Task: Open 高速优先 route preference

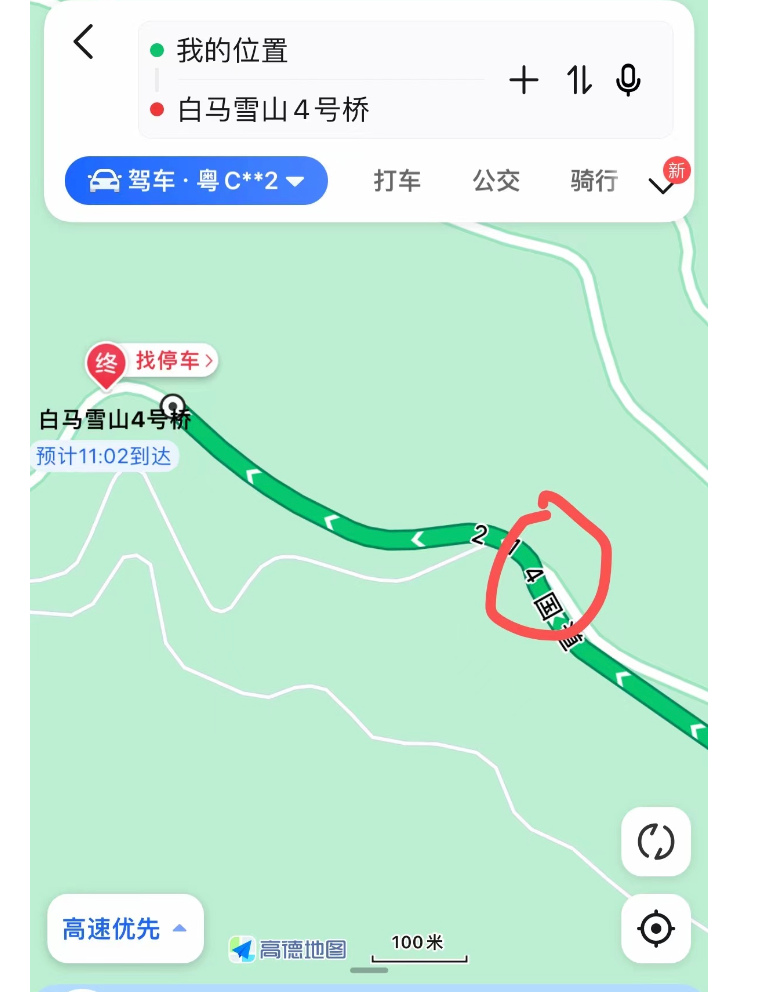Action: tap(125, 929)
